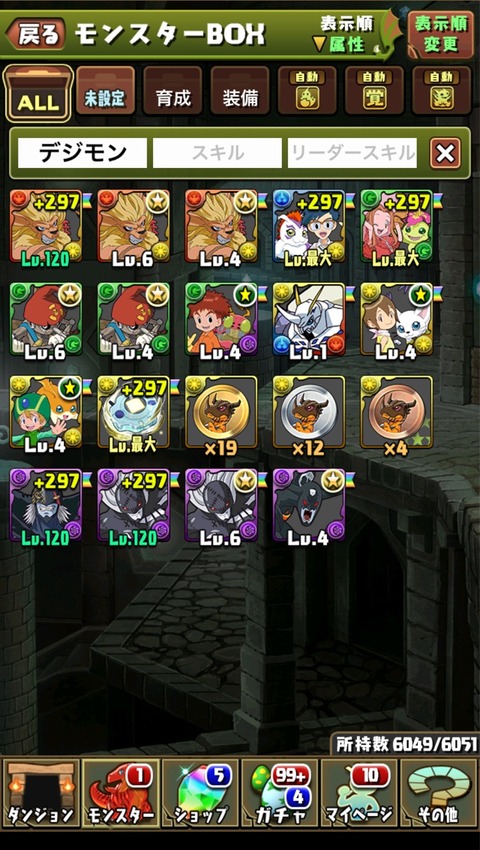Edit the デジモン name search field
480x850 pixels.
pos(82,153)
